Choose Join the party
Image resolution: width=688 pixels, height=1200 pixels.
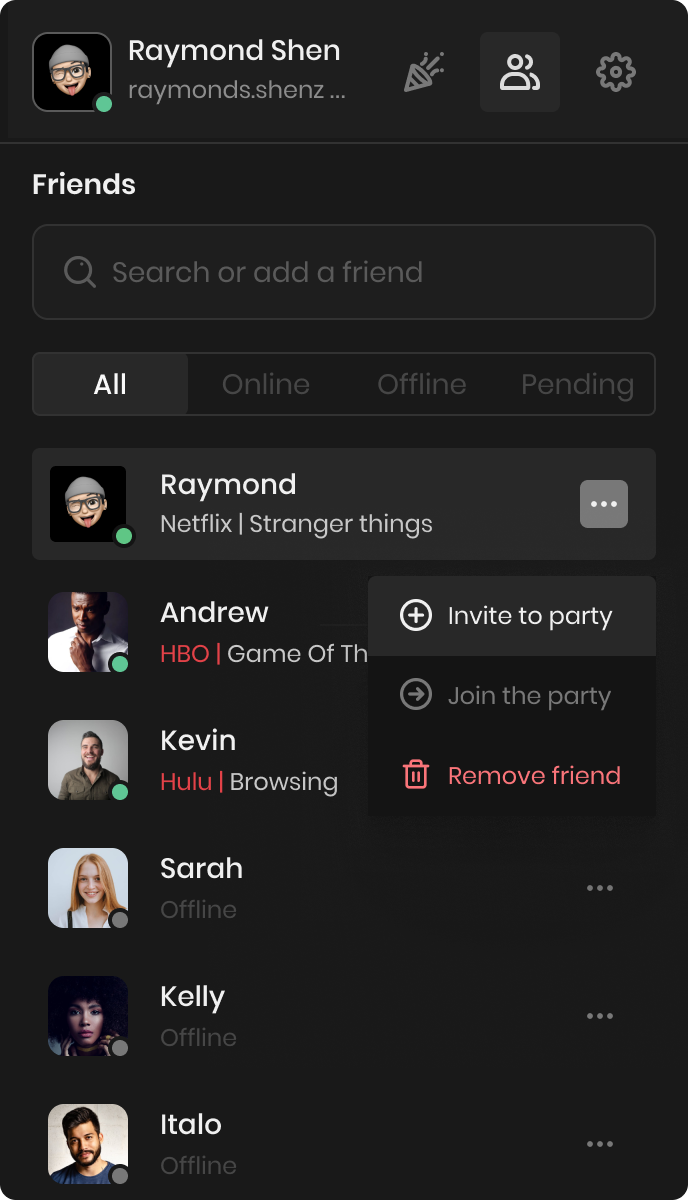(x=512, y=696)
